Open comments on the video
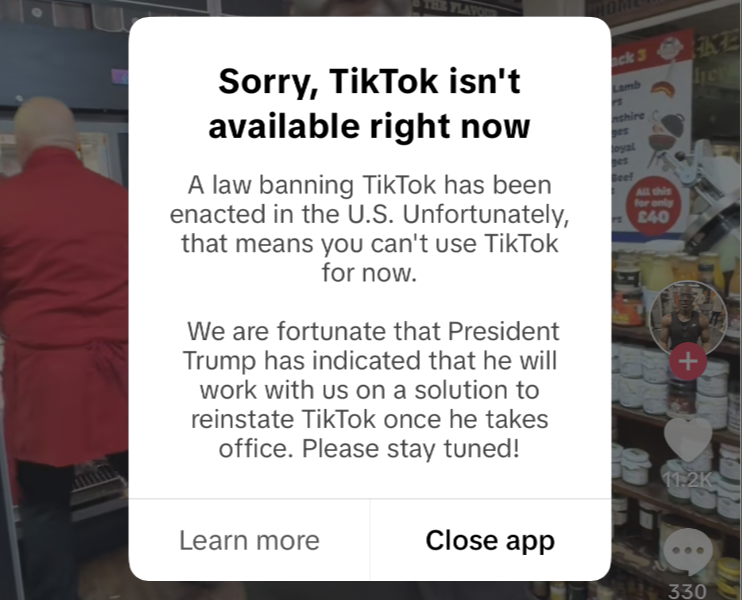 click(688, 552)
